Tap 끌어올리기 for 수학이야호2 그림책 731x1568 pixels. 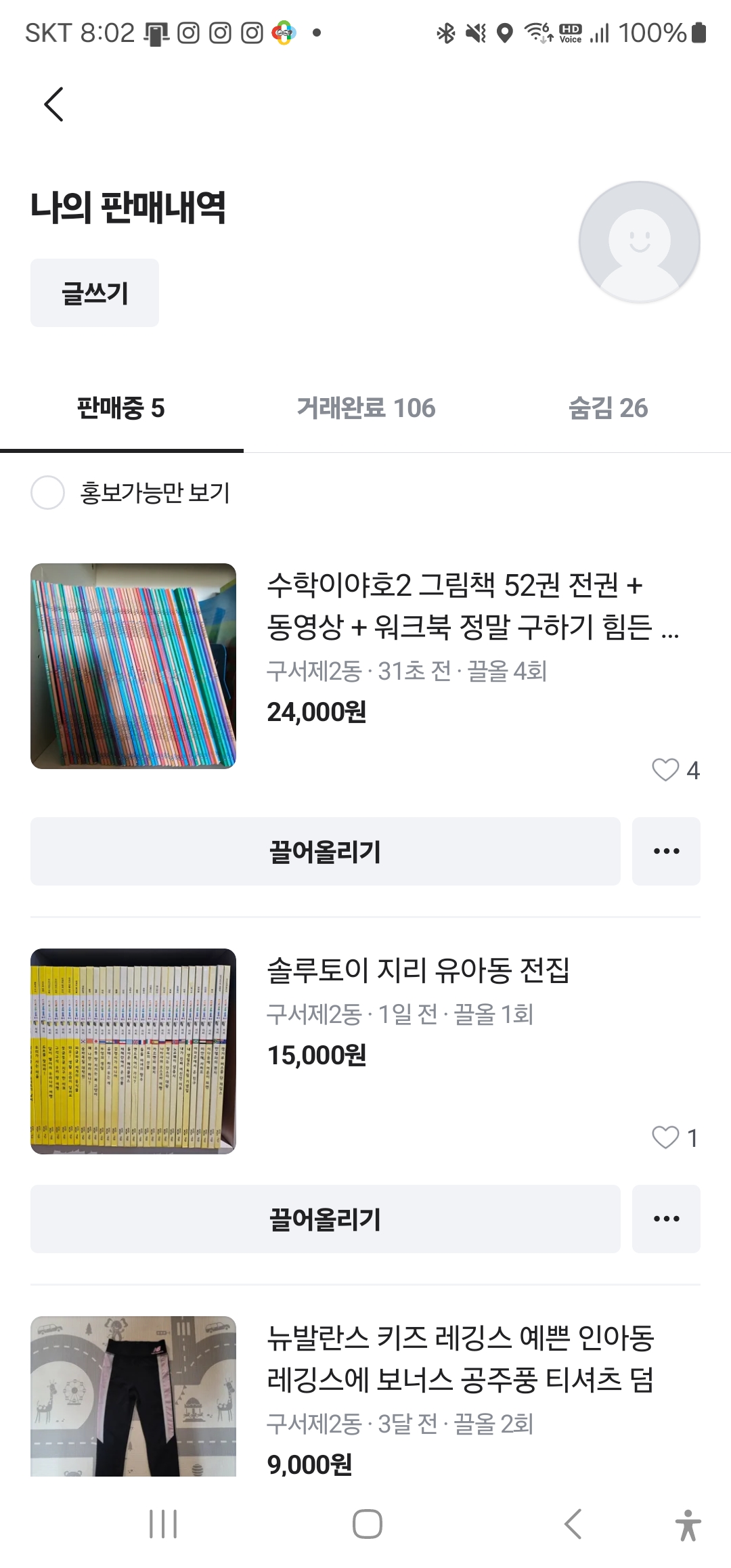(x=325, y=851)
